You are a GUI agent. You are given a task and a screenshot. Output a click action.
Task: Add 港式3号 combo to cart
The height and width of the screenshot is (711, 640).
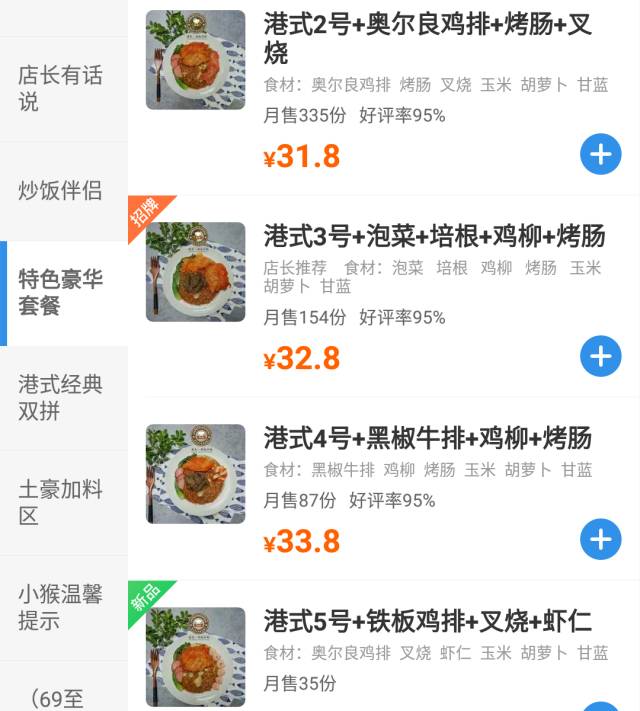(600, 356)
